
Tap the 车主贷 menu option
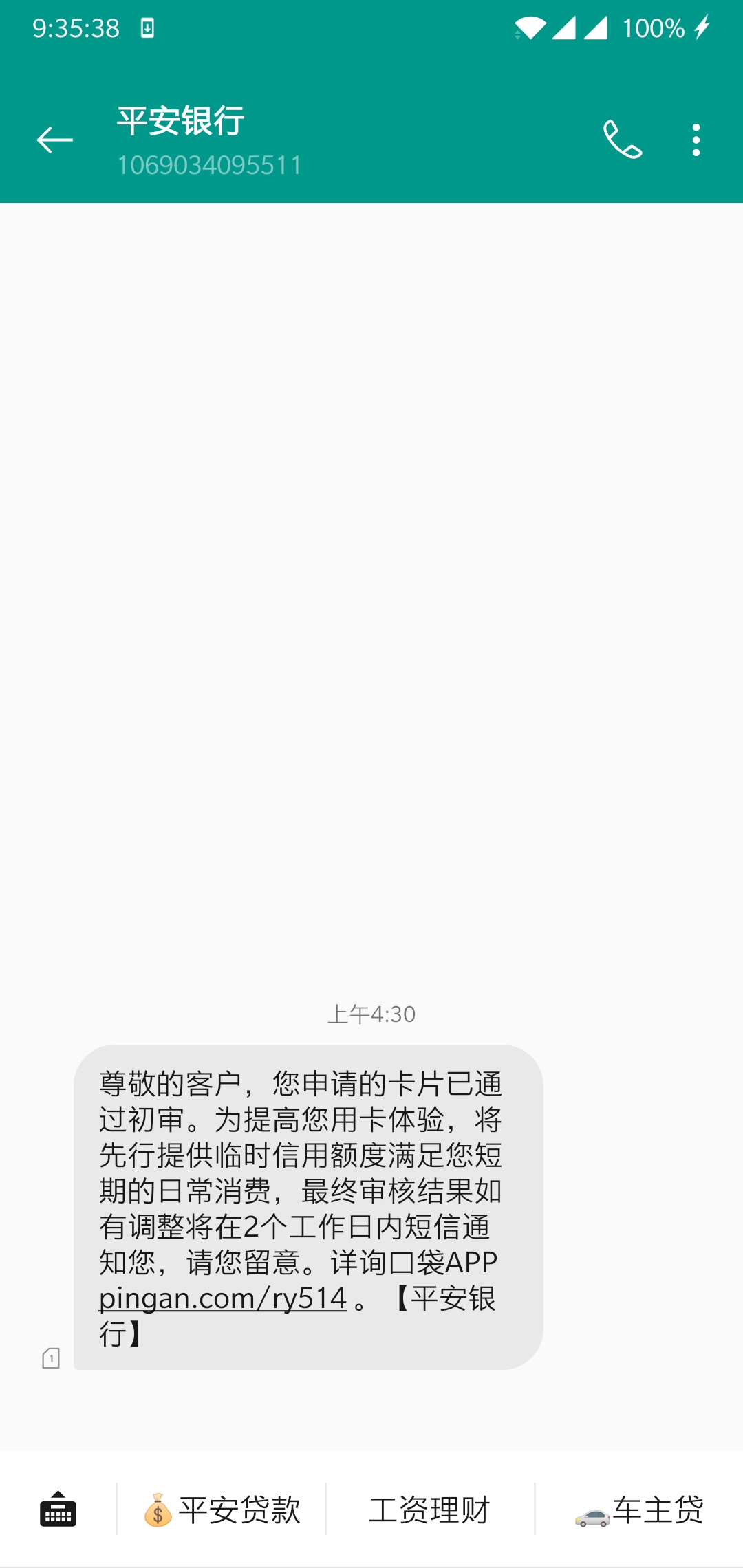coord(638,1510)
